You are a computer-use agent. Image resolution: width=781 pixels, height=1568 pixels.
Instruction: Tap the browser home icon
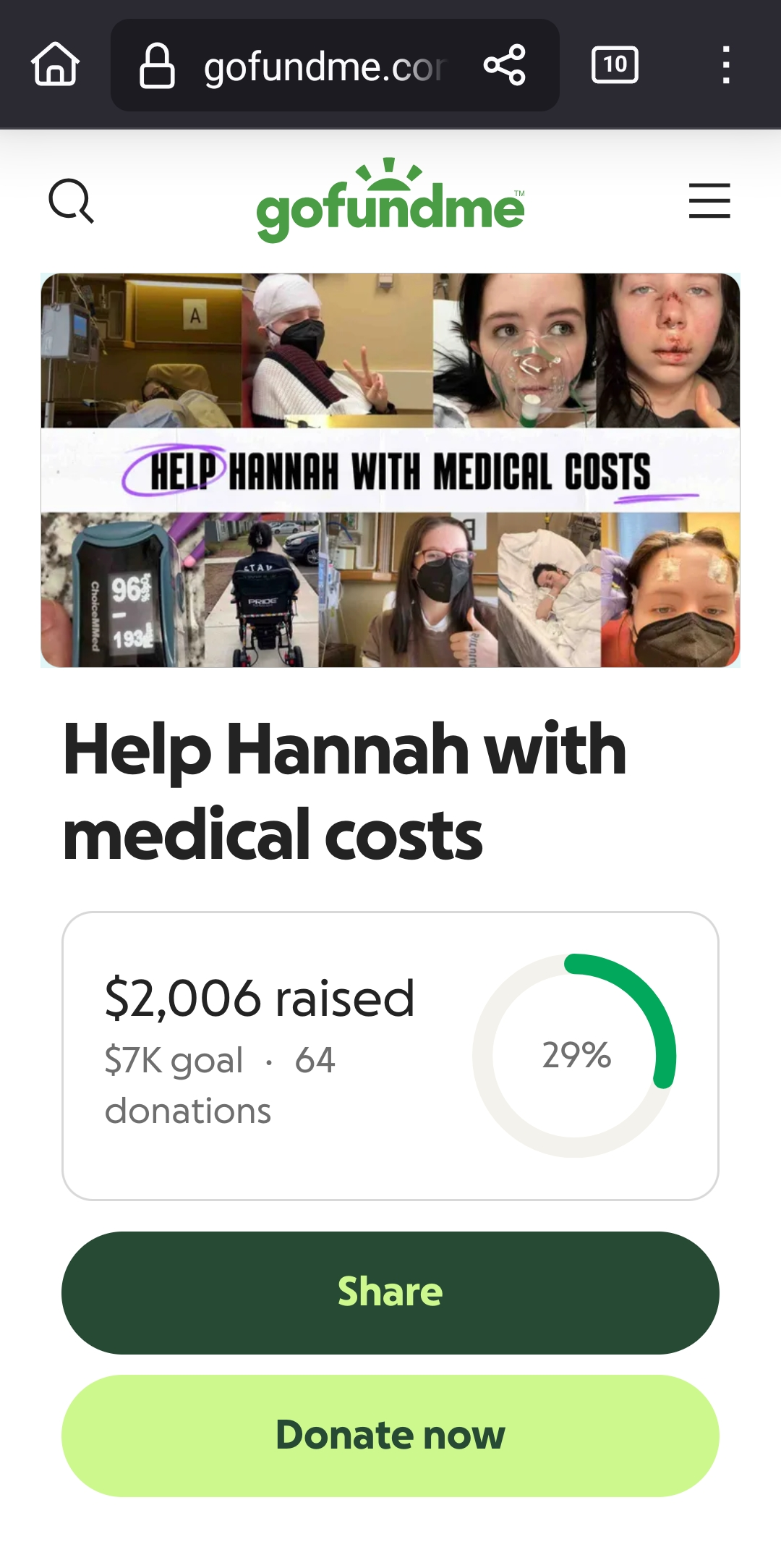pyautogui.click(x=55, y=64)
